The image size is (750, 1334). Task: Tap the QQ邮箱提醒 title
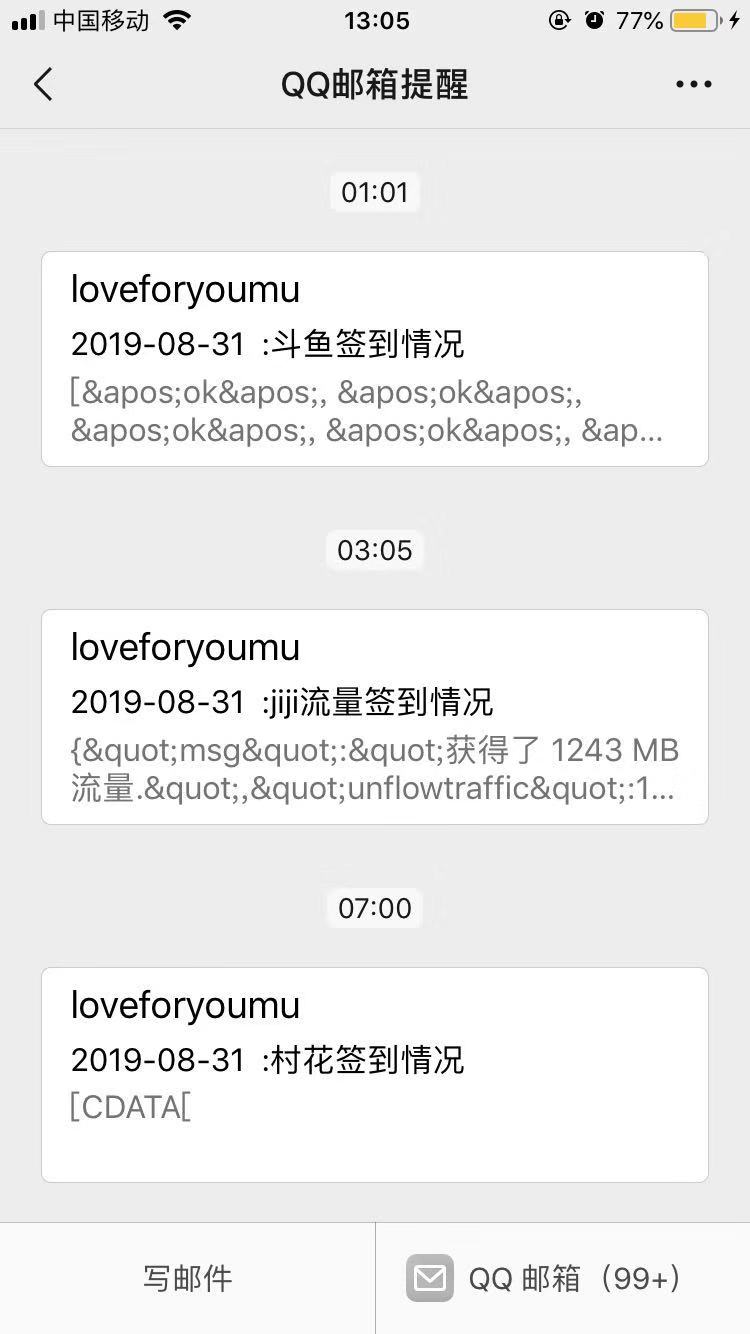(x=374, y=84)
